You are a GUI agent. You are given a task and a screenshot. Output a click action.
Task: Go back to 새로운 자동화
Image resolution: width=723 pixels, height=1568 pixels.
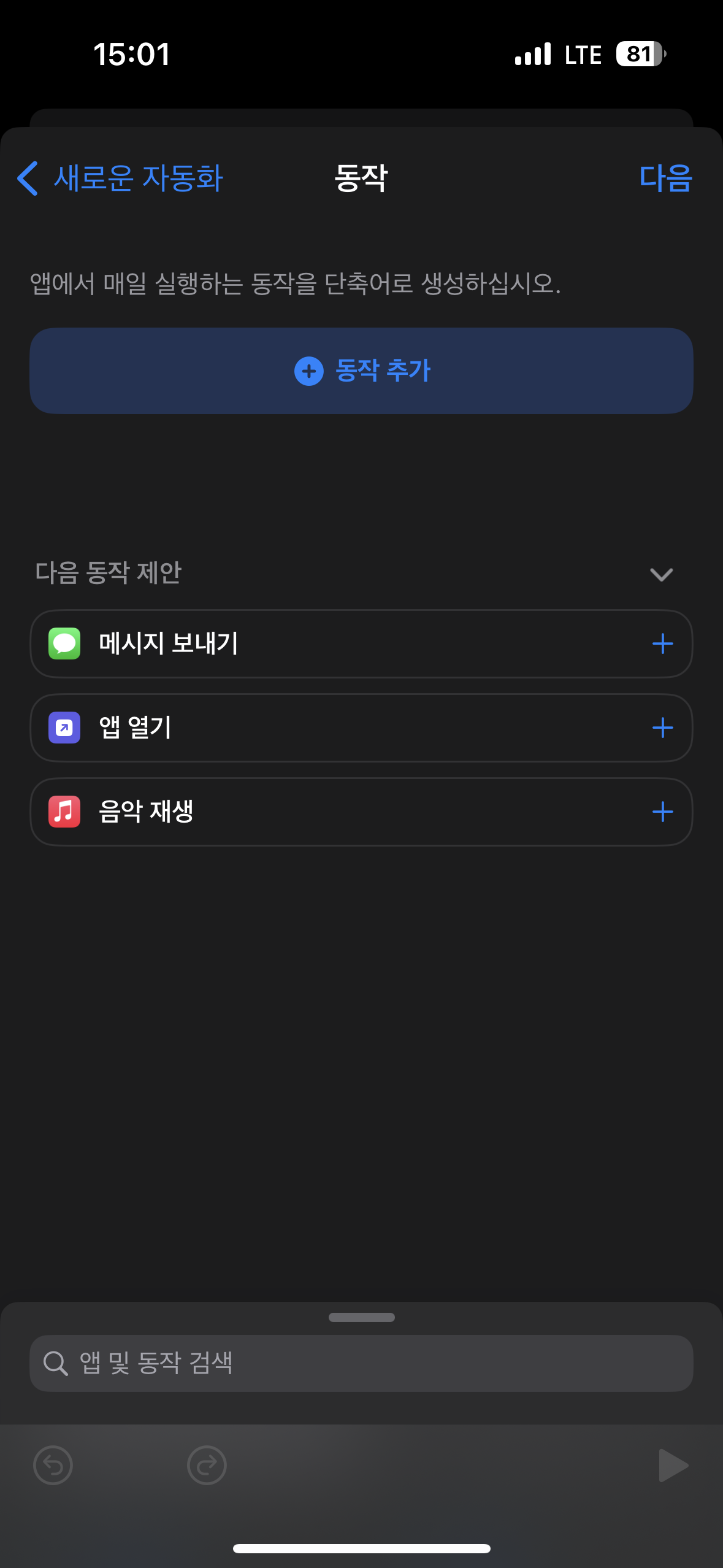(120, 179)
